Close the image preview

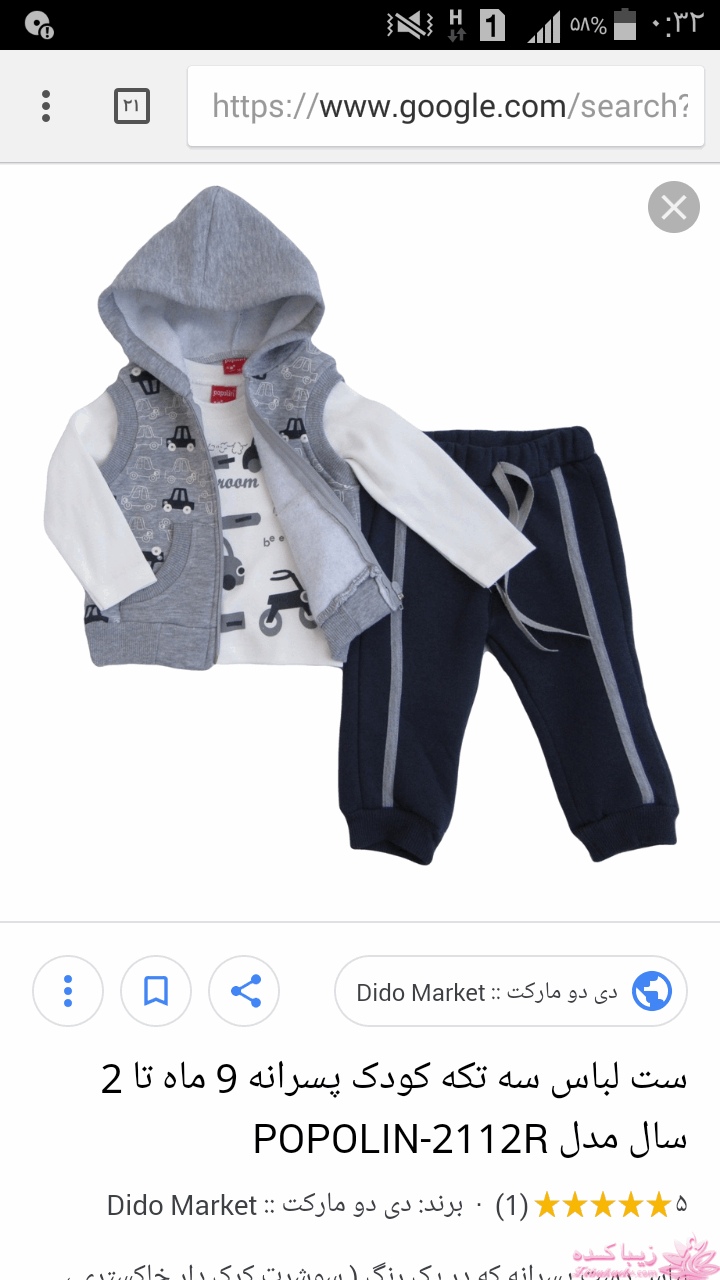(673, 208)
